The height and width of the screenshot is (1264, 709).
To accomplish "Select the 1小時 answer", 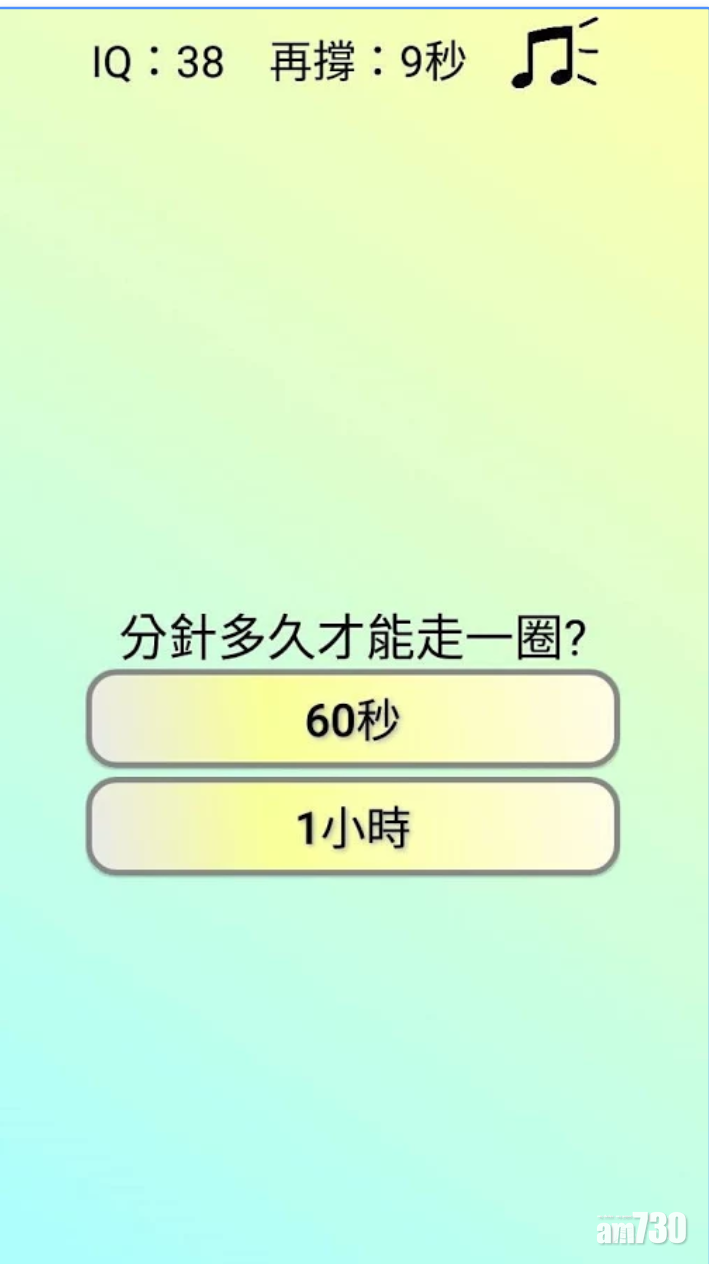I will (353, 828).
